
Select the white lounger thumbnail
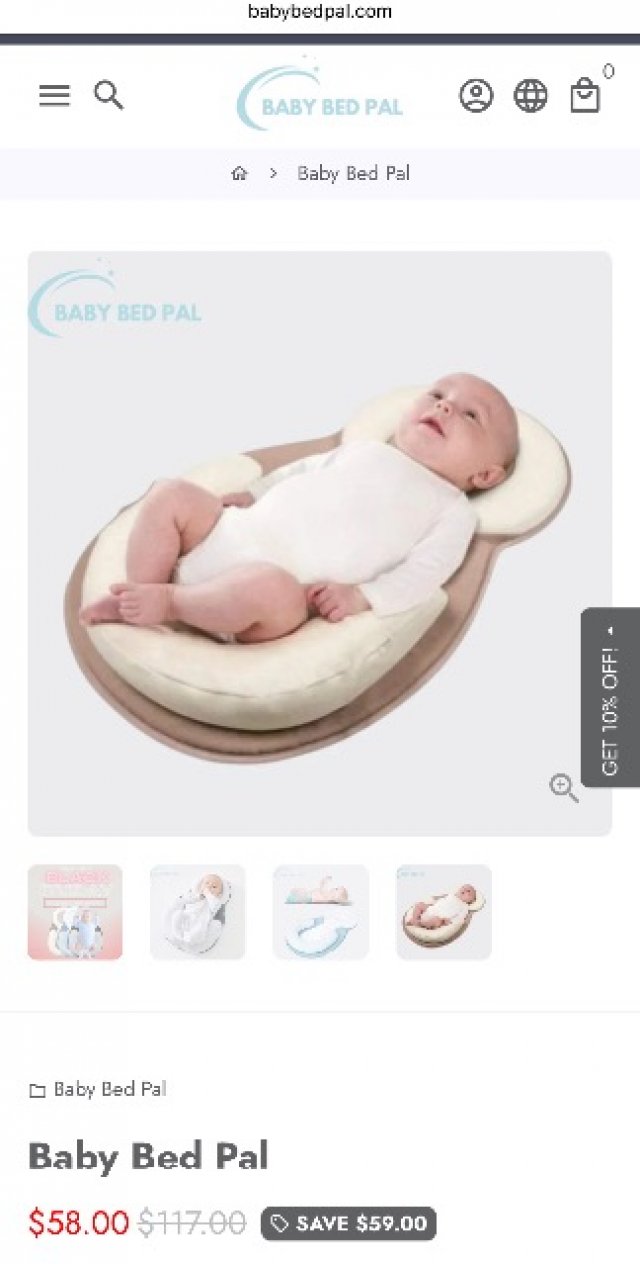[197, 912]
